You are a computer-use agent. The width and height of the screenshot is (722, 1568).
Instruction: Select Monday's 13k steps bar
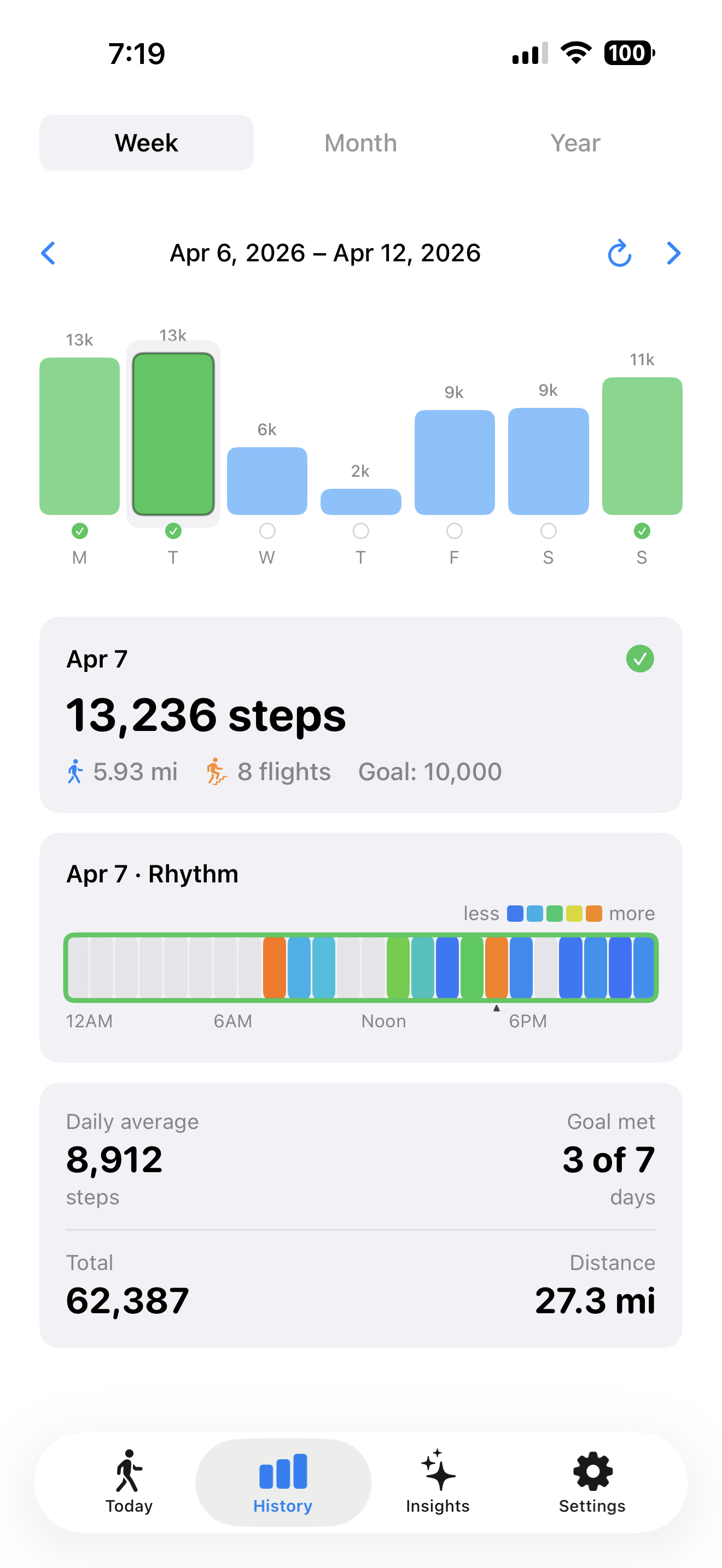tap(80, 436)
